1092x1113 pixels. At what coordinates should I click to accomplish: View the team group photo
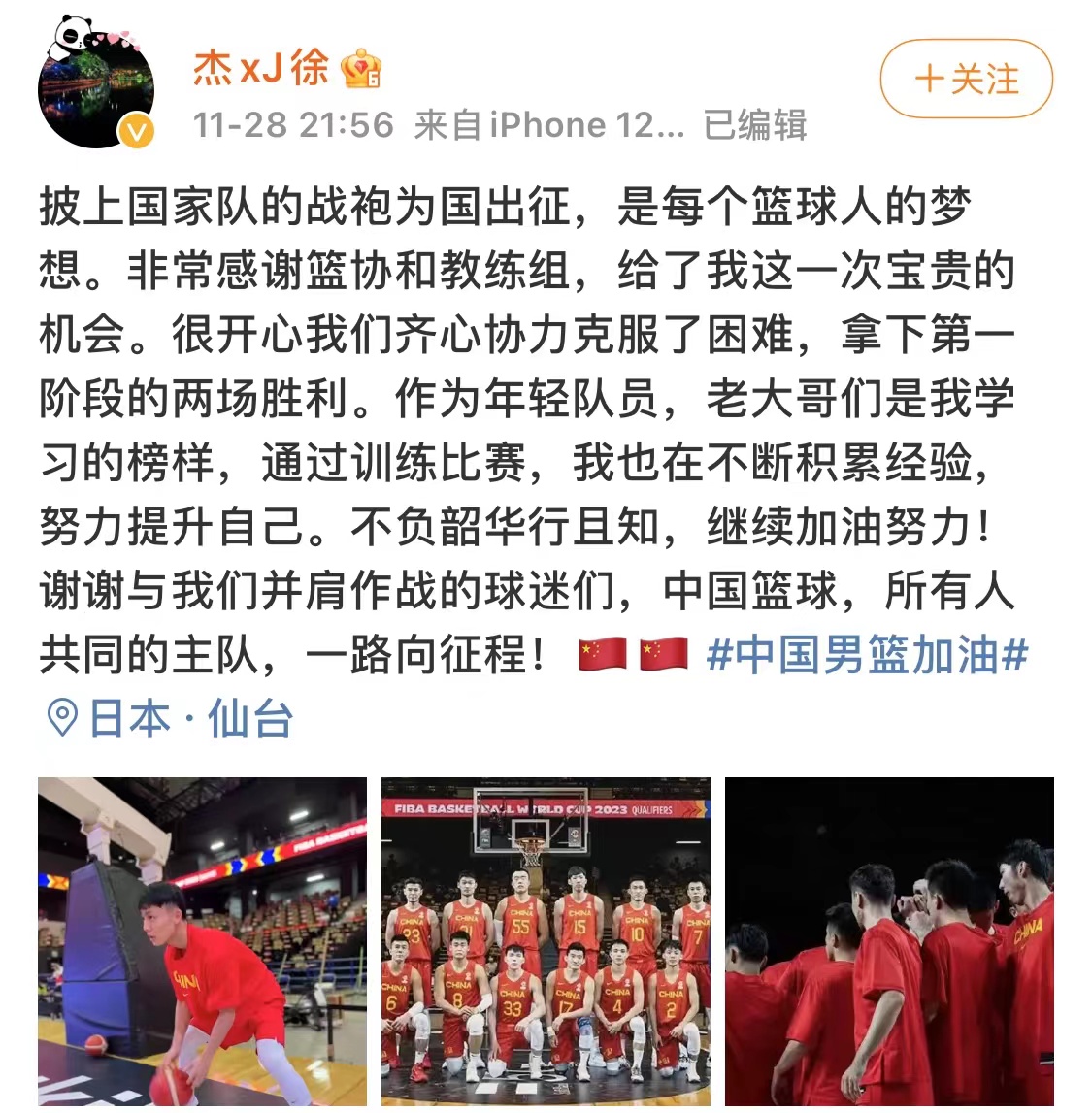[x=546, y=940]
